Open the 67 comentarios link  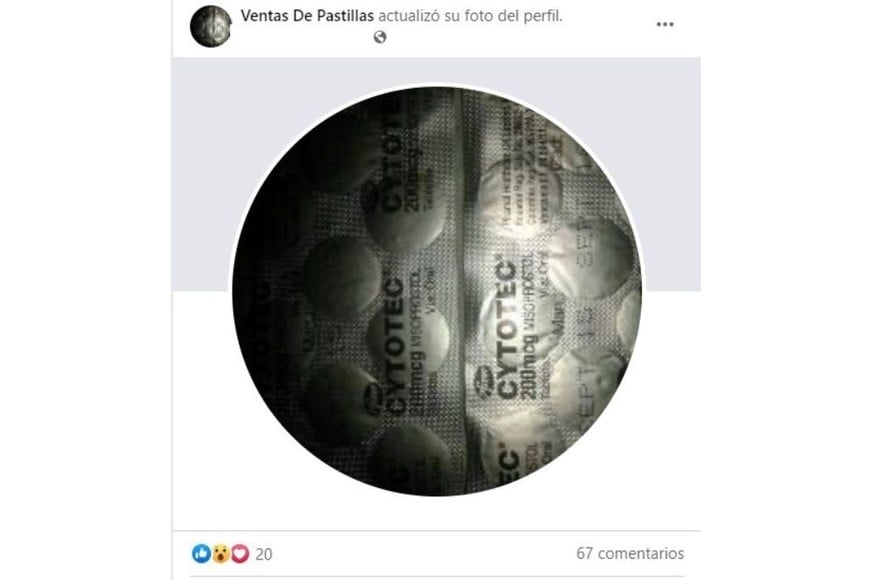click(630, 553)
